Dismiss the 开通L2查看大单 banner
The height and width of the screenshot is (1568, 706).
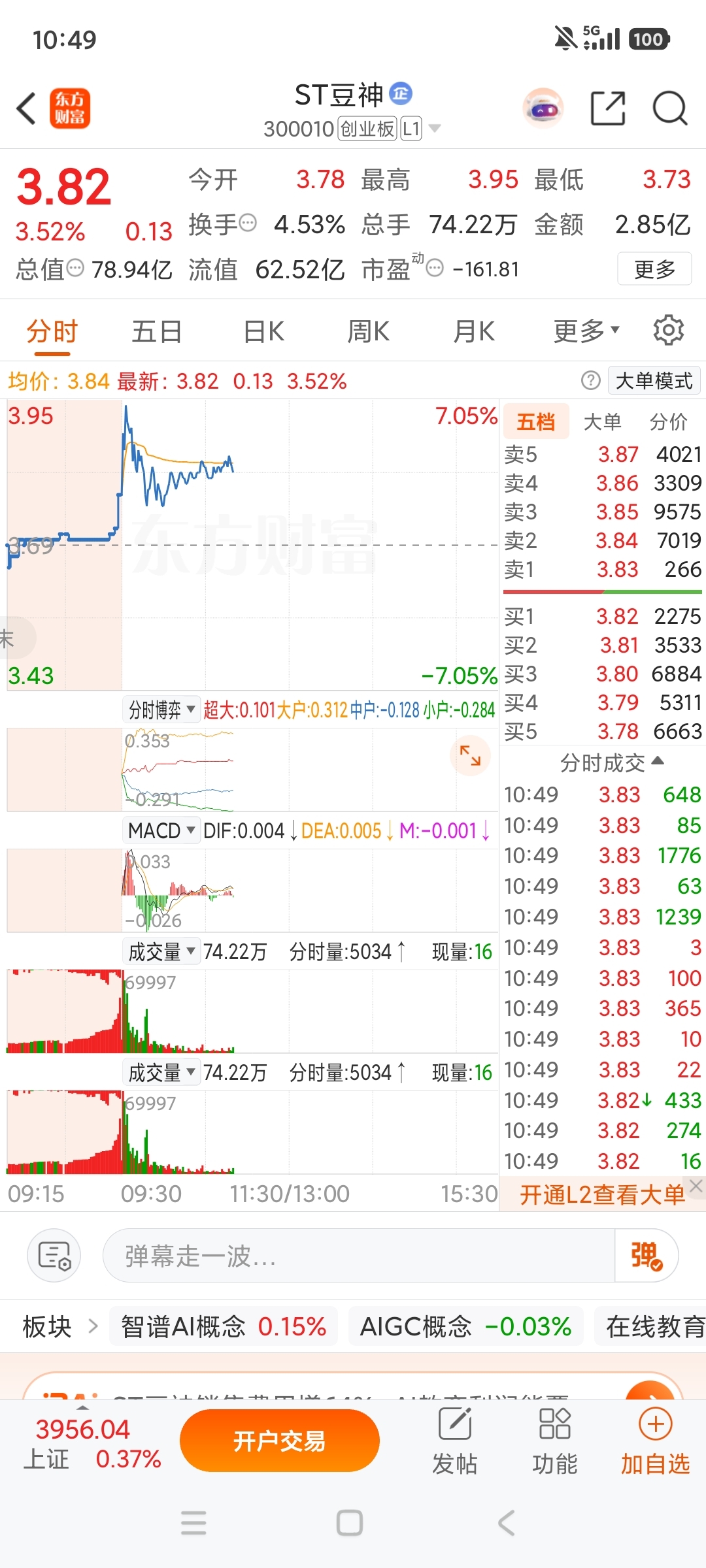(696, 1186)
